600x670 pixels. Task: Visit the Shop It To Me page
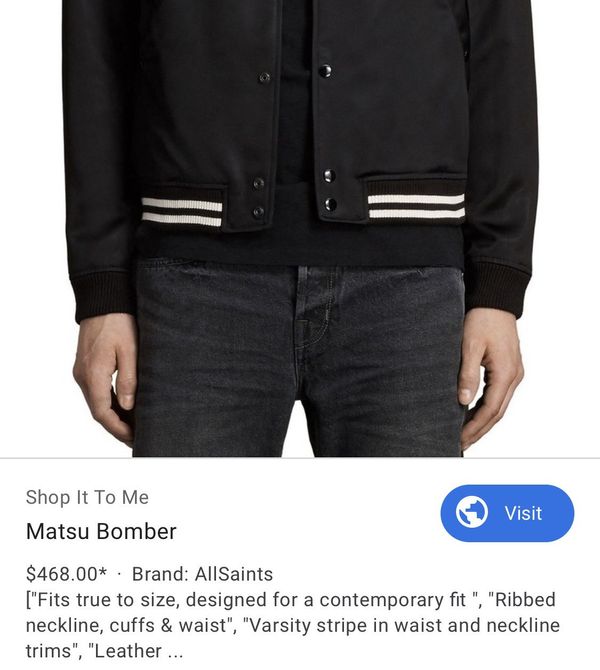[x=507, y=513]
